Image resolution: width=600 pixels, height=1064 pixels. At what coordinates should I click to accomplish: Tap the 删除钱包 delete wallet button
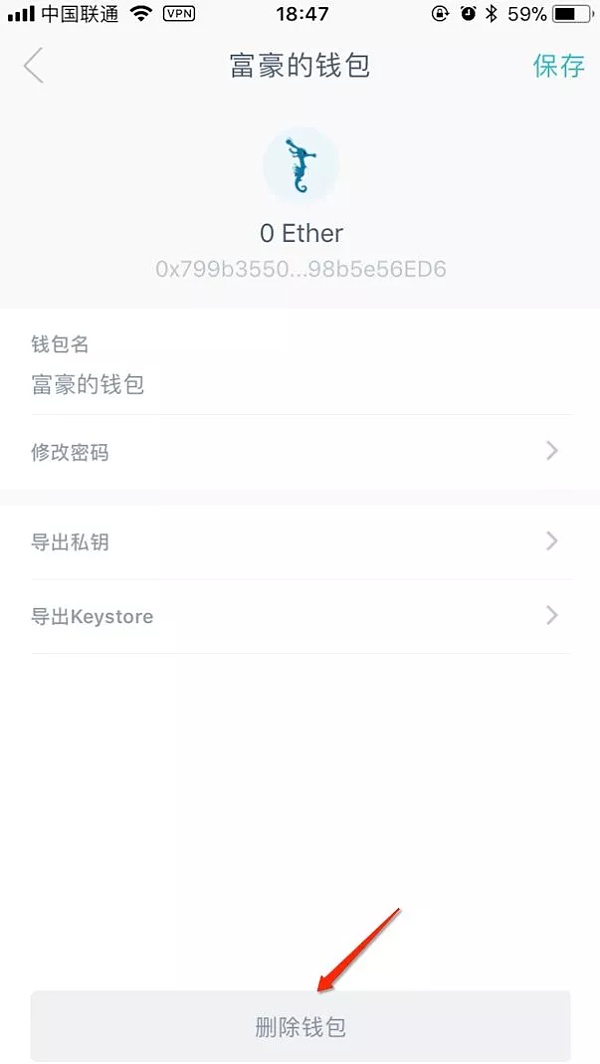[x=300, y=1026]
